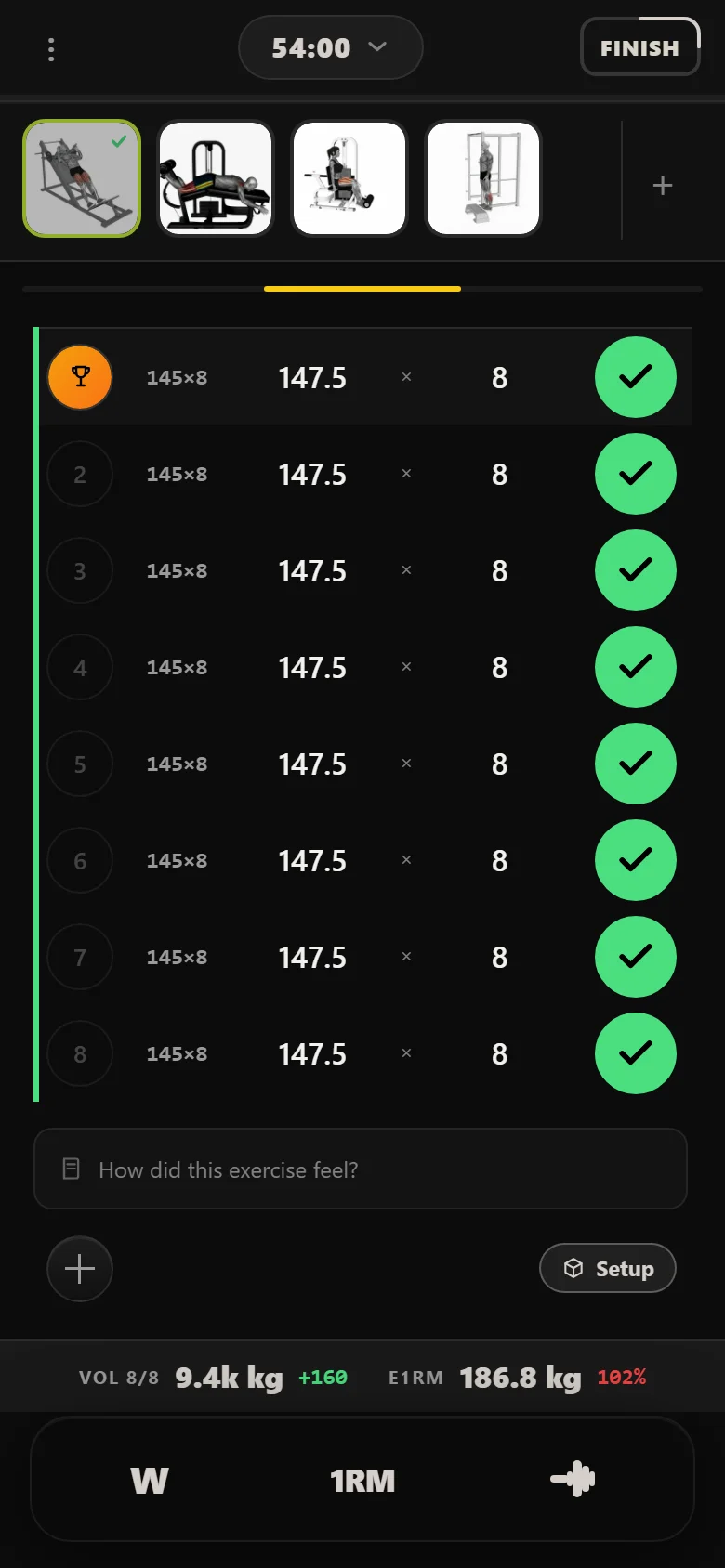This screenshot has width=725, height=1568.
Task: Open the three-dot overflow menu
Action: pyautogui.click(x=51, y=49)
